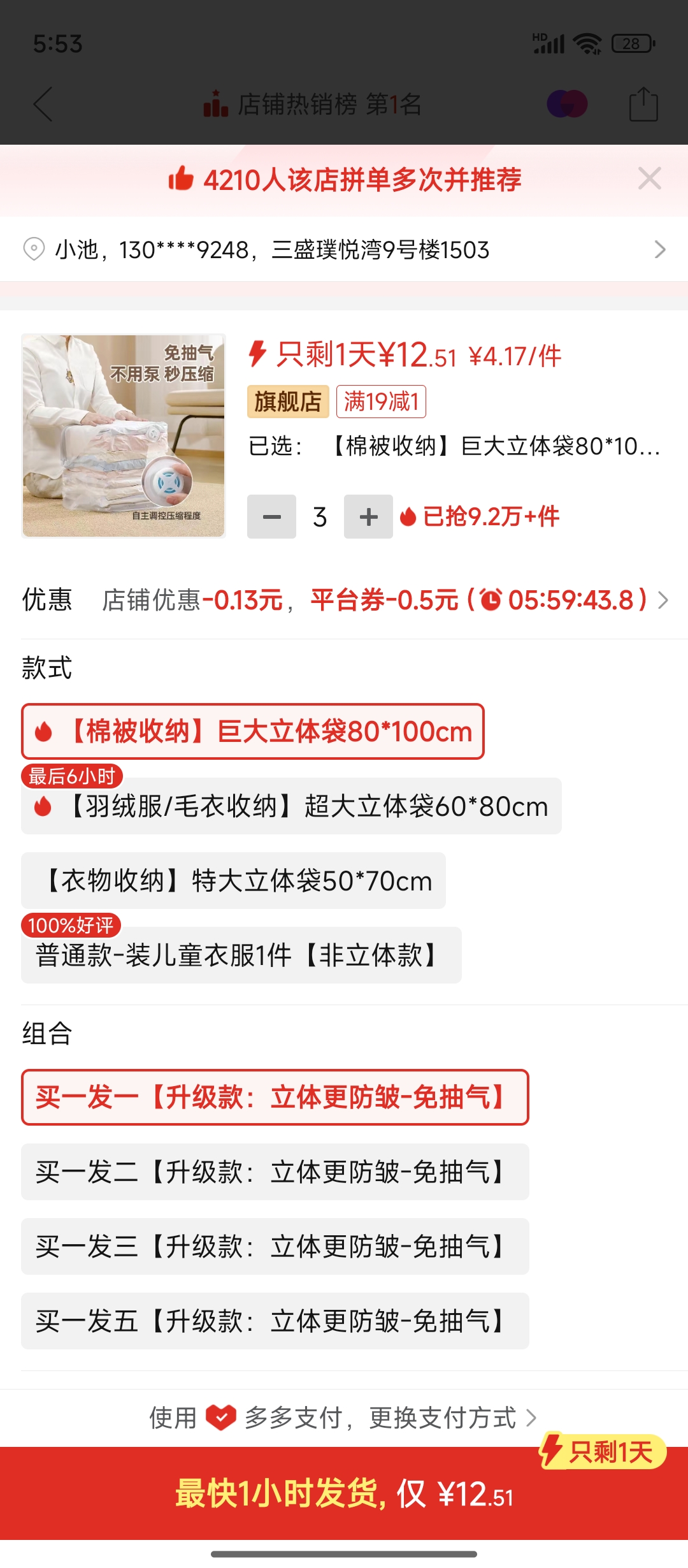Pick 普通款-装儿童衣服1件【非立体款】
The width and height of the screenshot is (688, 1568).
pos(241,955)
